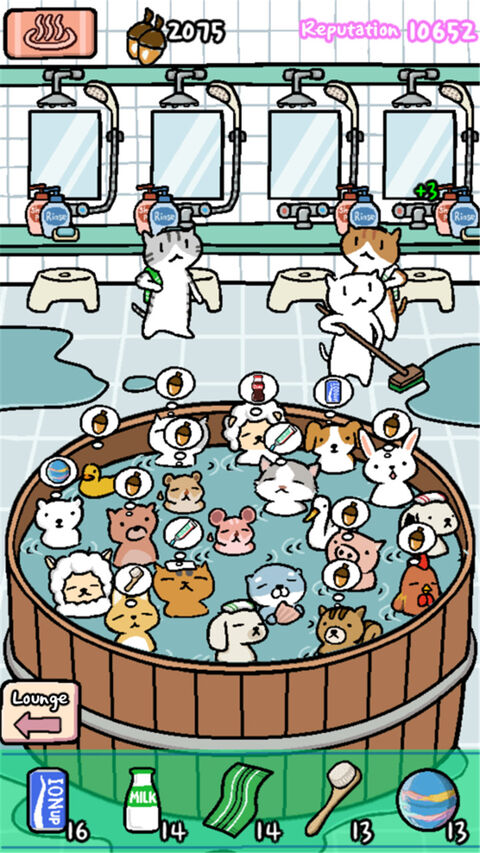Collect the acorn bubble above the rabbit
Screen dimensions: 480x853
coord(392,424)
